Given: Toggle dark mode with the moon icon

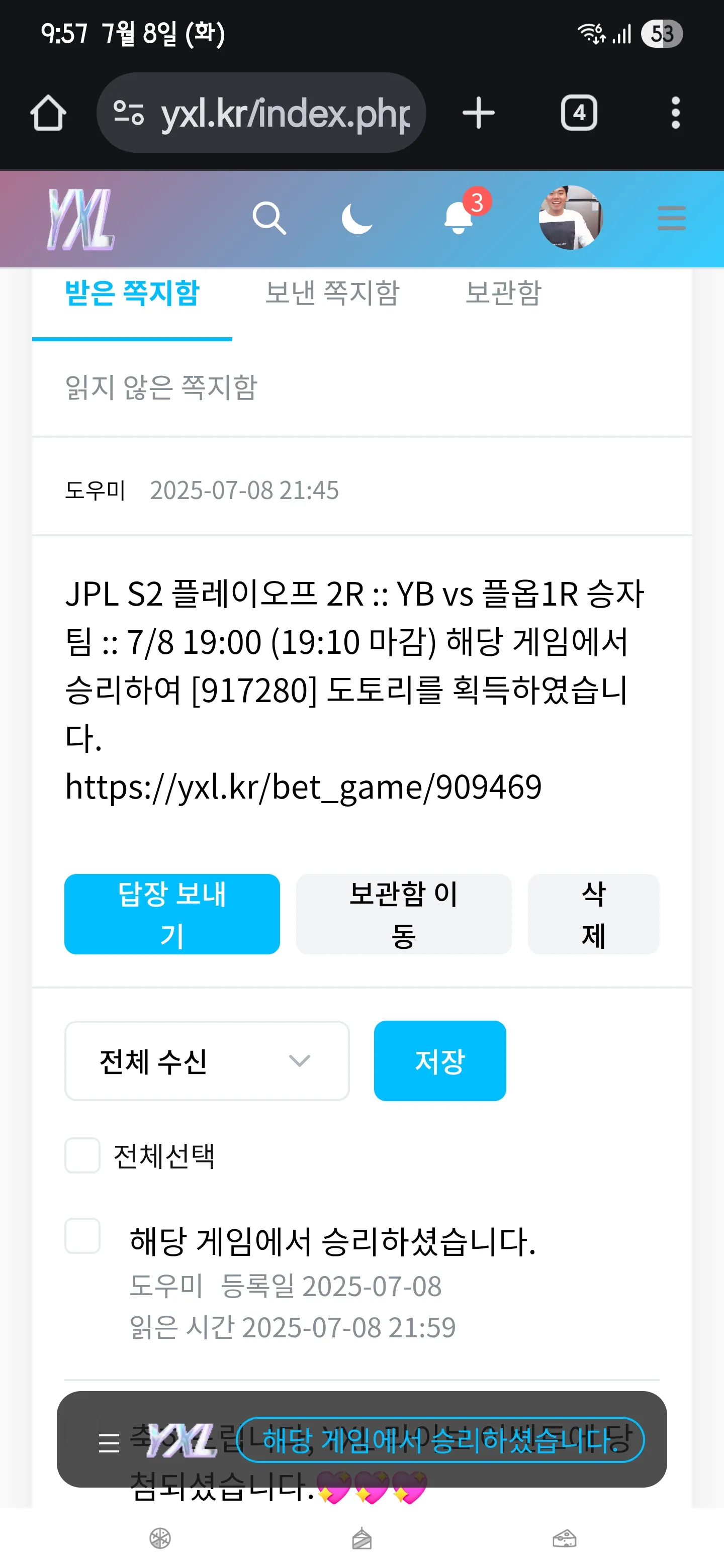Looking at the screenshot, I should point(357,218).
